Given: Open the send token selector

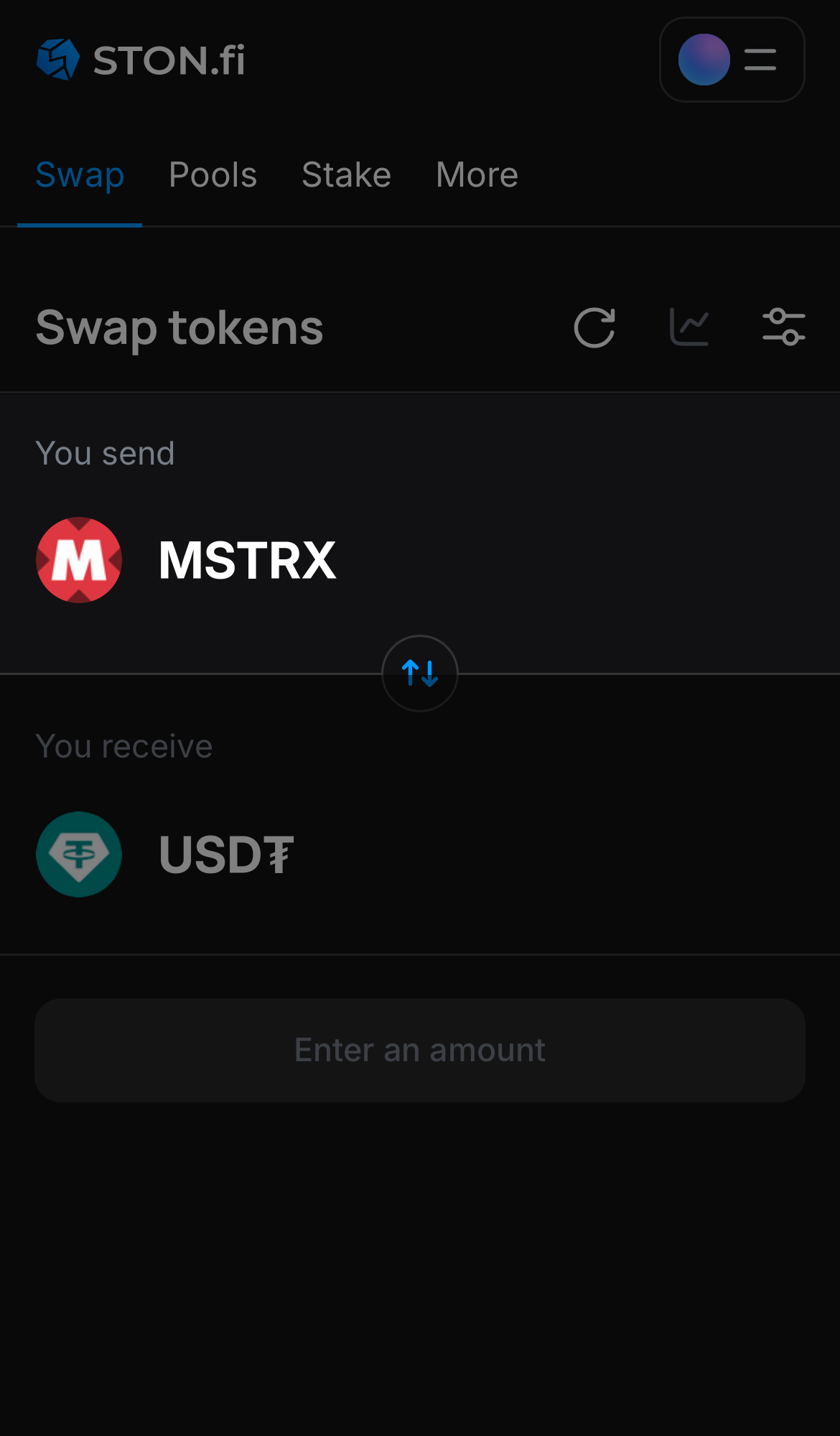Looking at the screenshot, I should 187,560.
